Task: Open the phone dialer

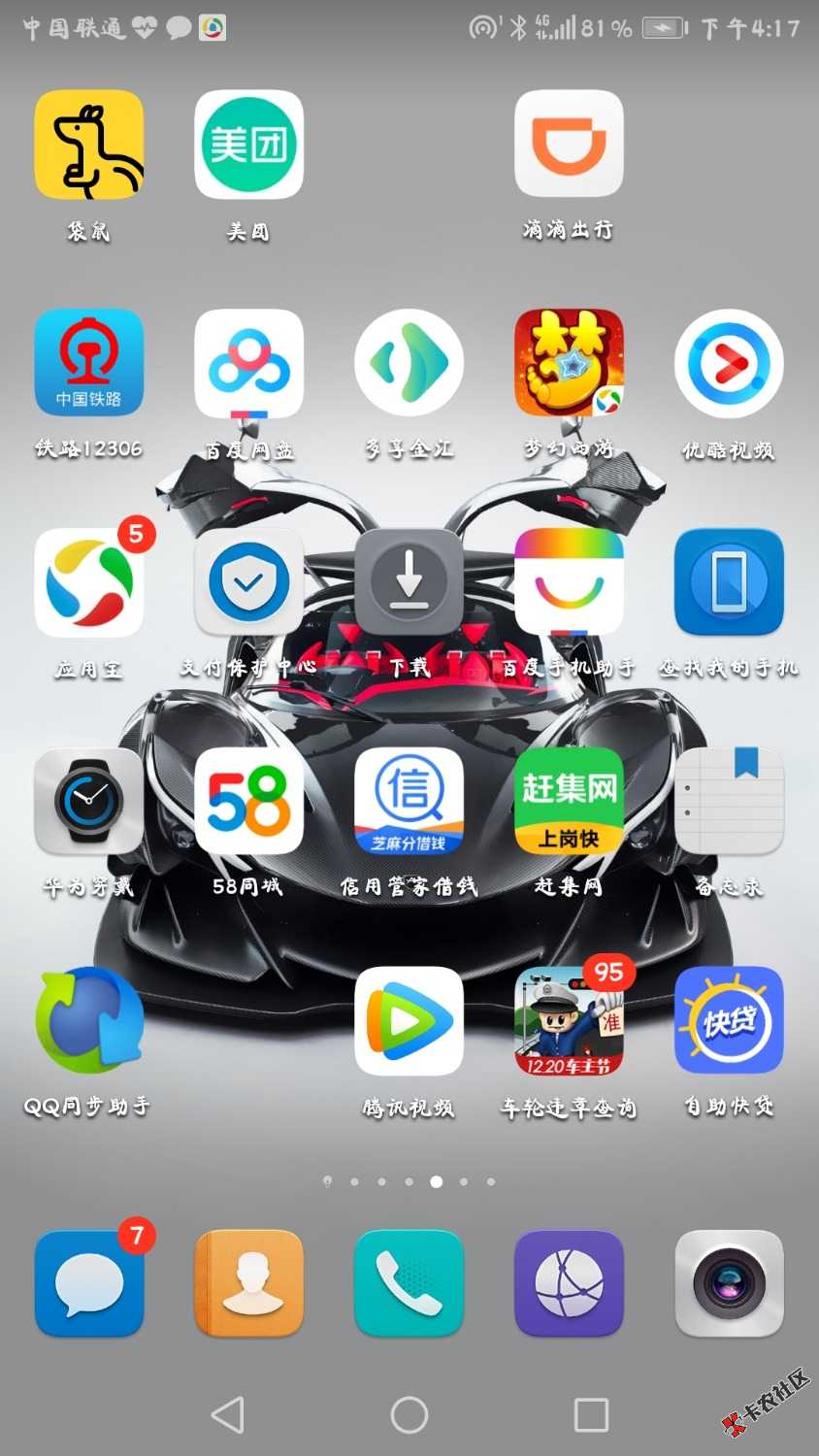Action: click(x=409, y=1284)
